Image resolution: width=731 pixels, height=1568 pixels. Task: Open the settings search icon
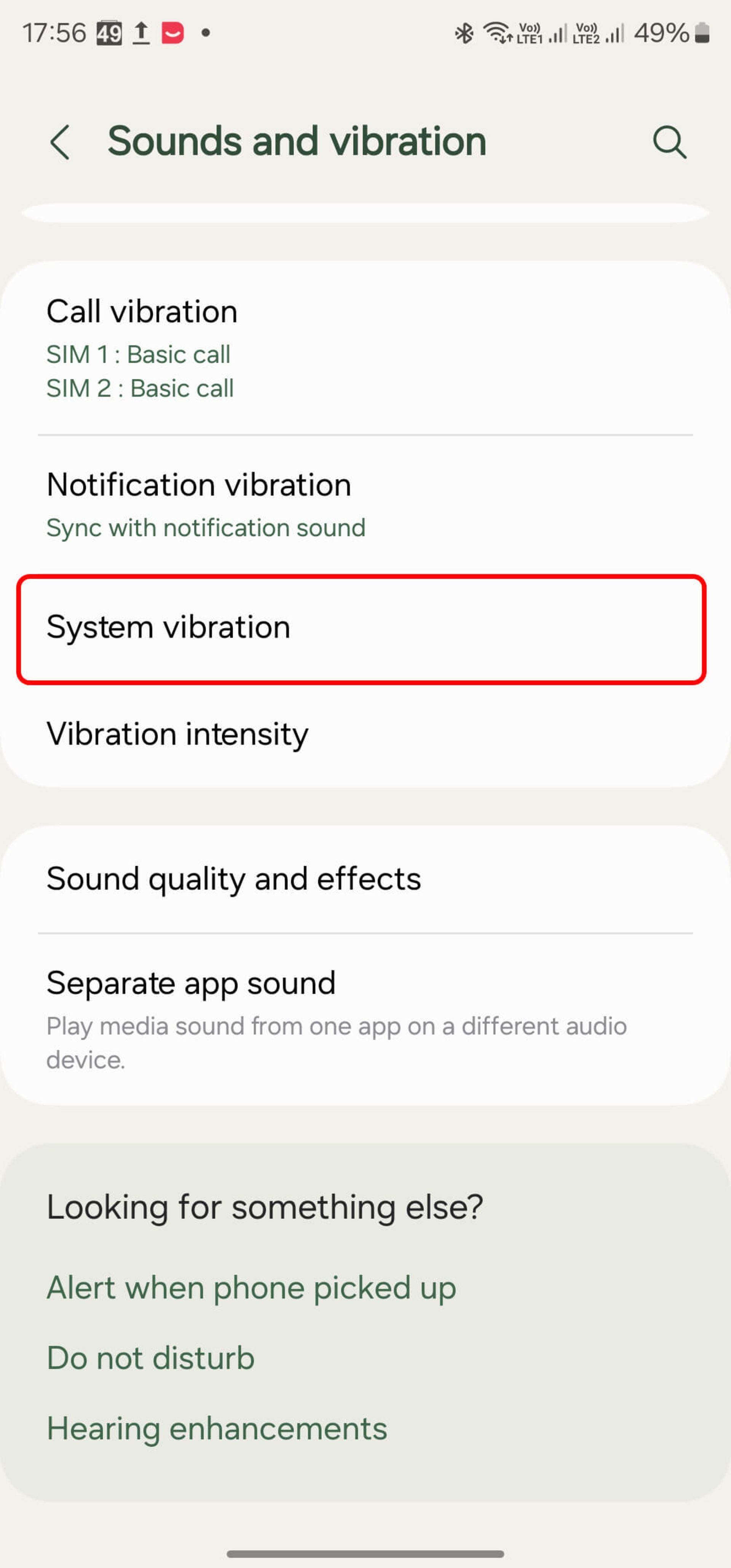670,142
